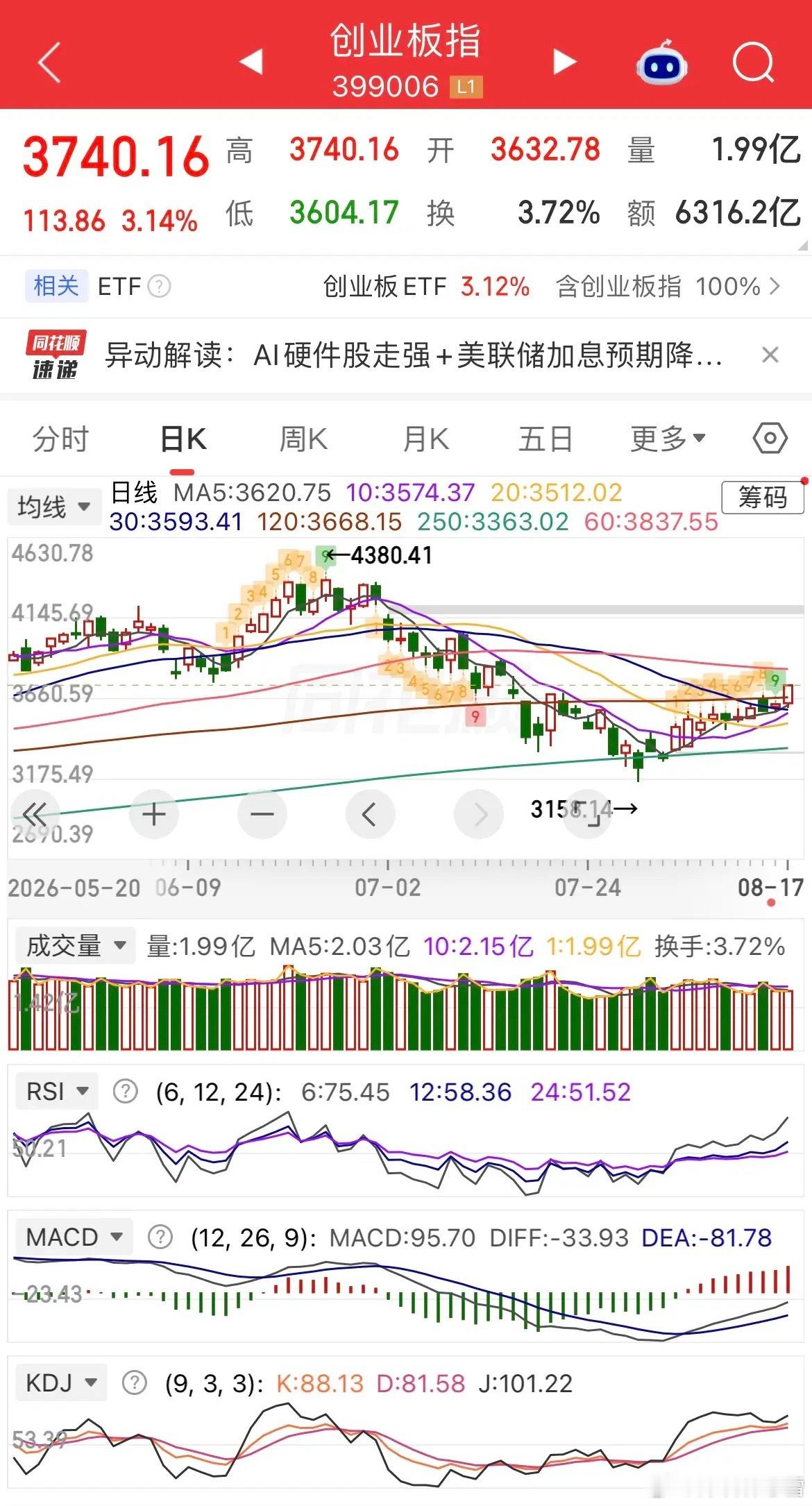812x1506 pixels.
Task: Open the chart settings hexagon icon
Action: 770,439
